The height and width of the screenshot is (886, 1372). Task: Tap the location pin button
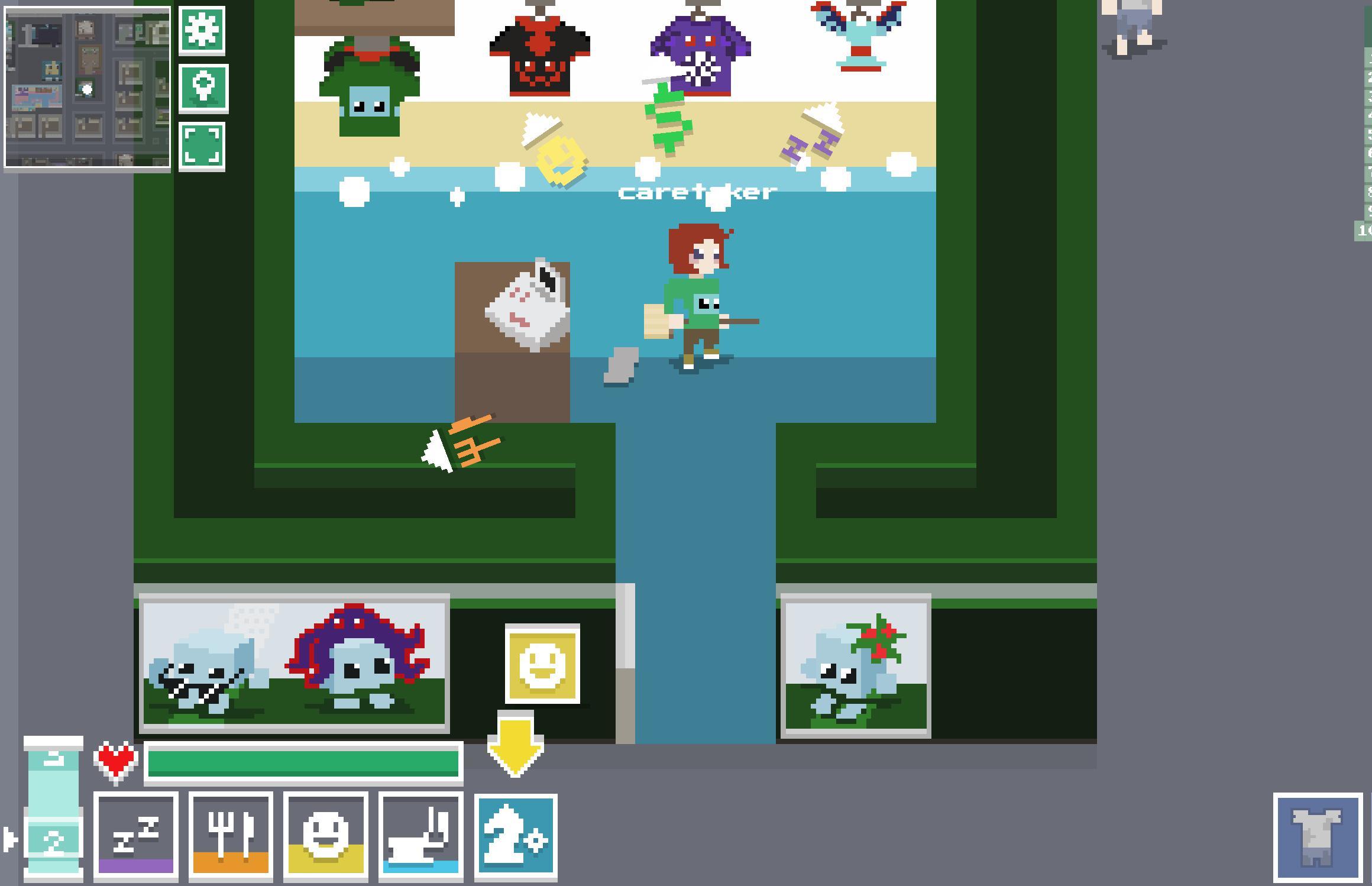point(203,89)
